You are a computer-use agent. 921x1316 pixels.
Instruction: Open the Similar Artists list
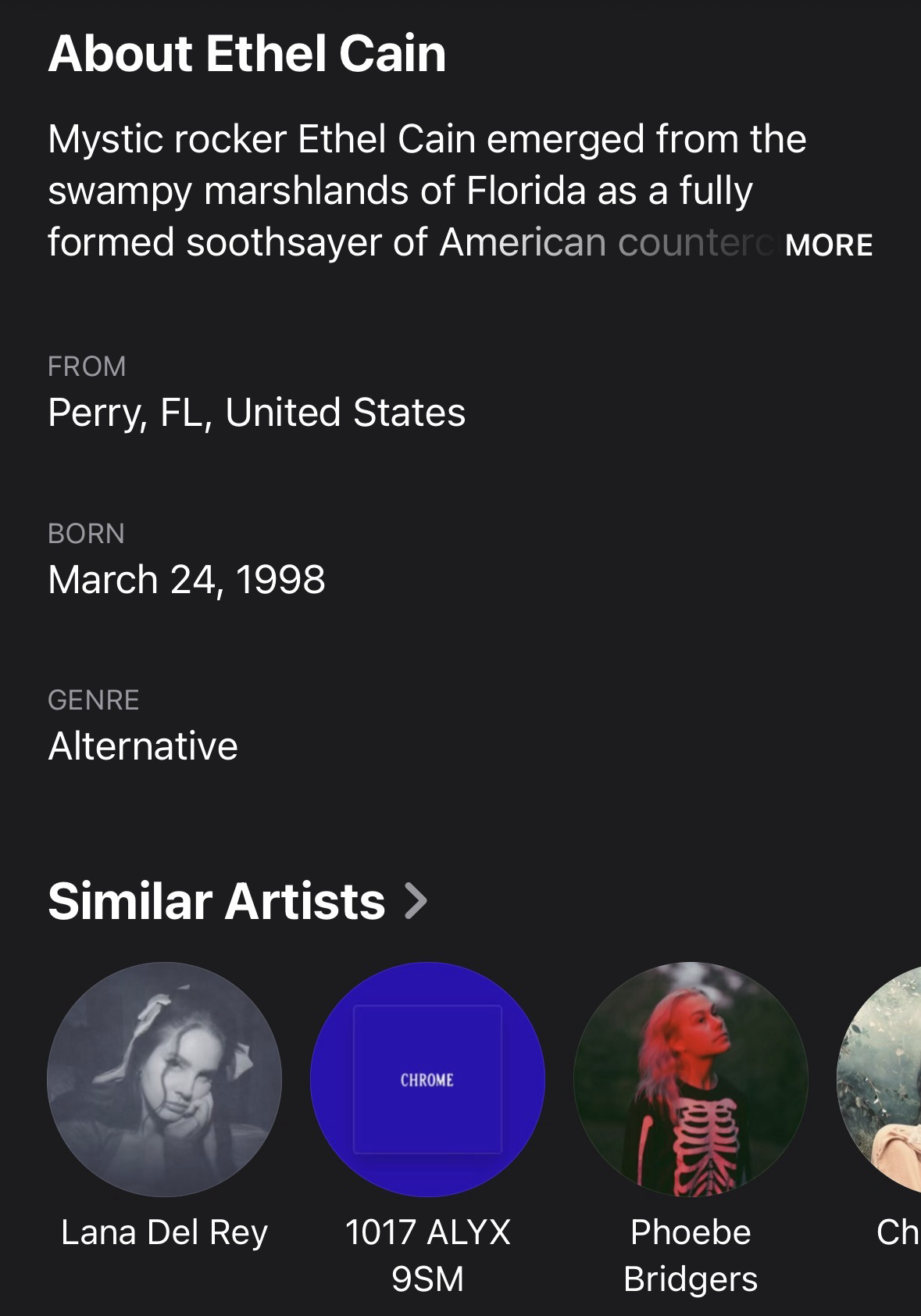[x=237, y=901]
